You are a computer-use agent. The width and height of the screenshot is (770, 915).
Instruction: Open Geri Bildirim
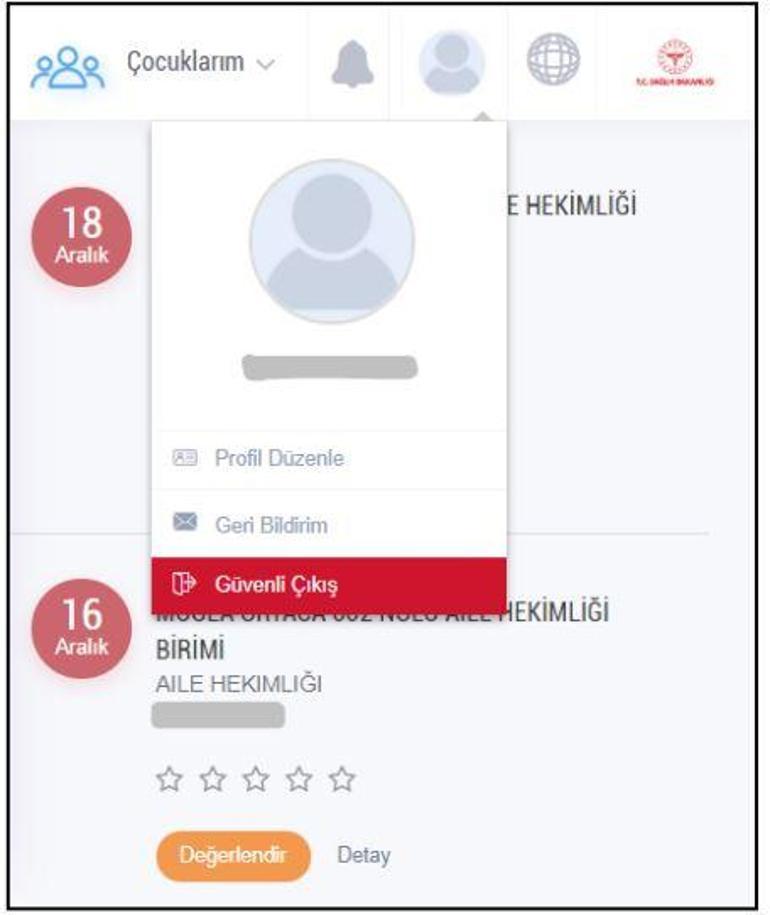(x=329, y=524)
